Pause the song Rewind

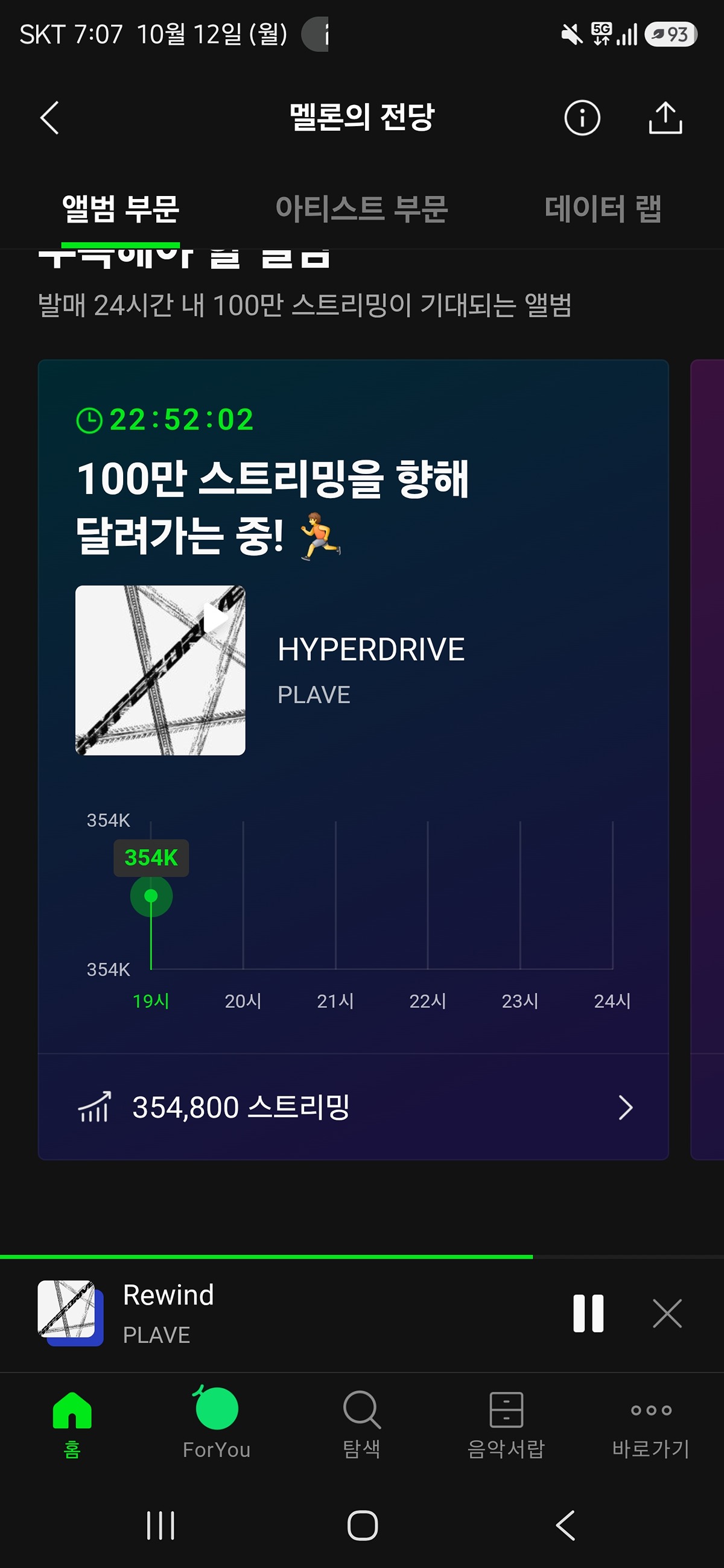pos(588,1313)
